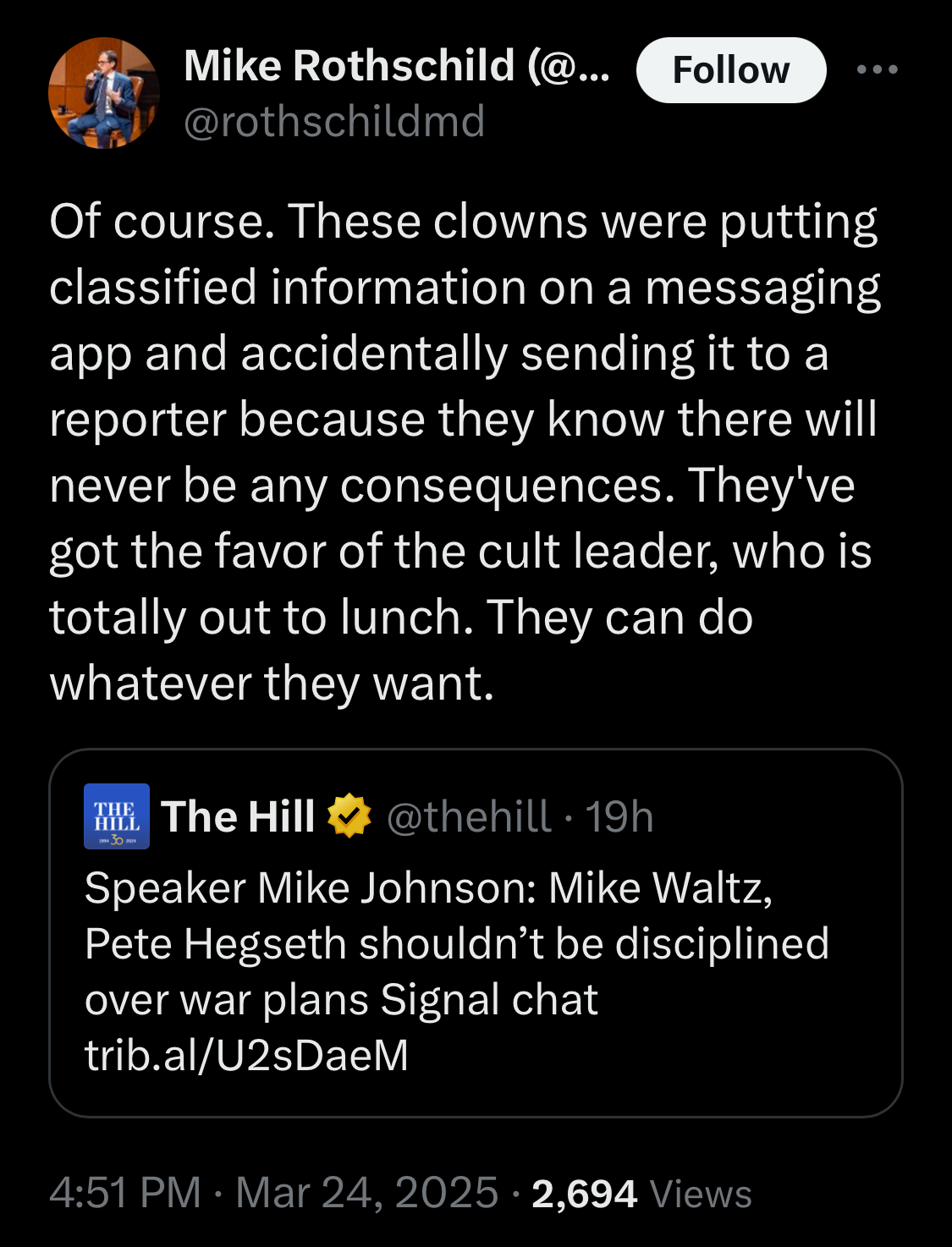Open The Hill's avatar in quoted post
952x1247 pixels.
coord(117,816)
